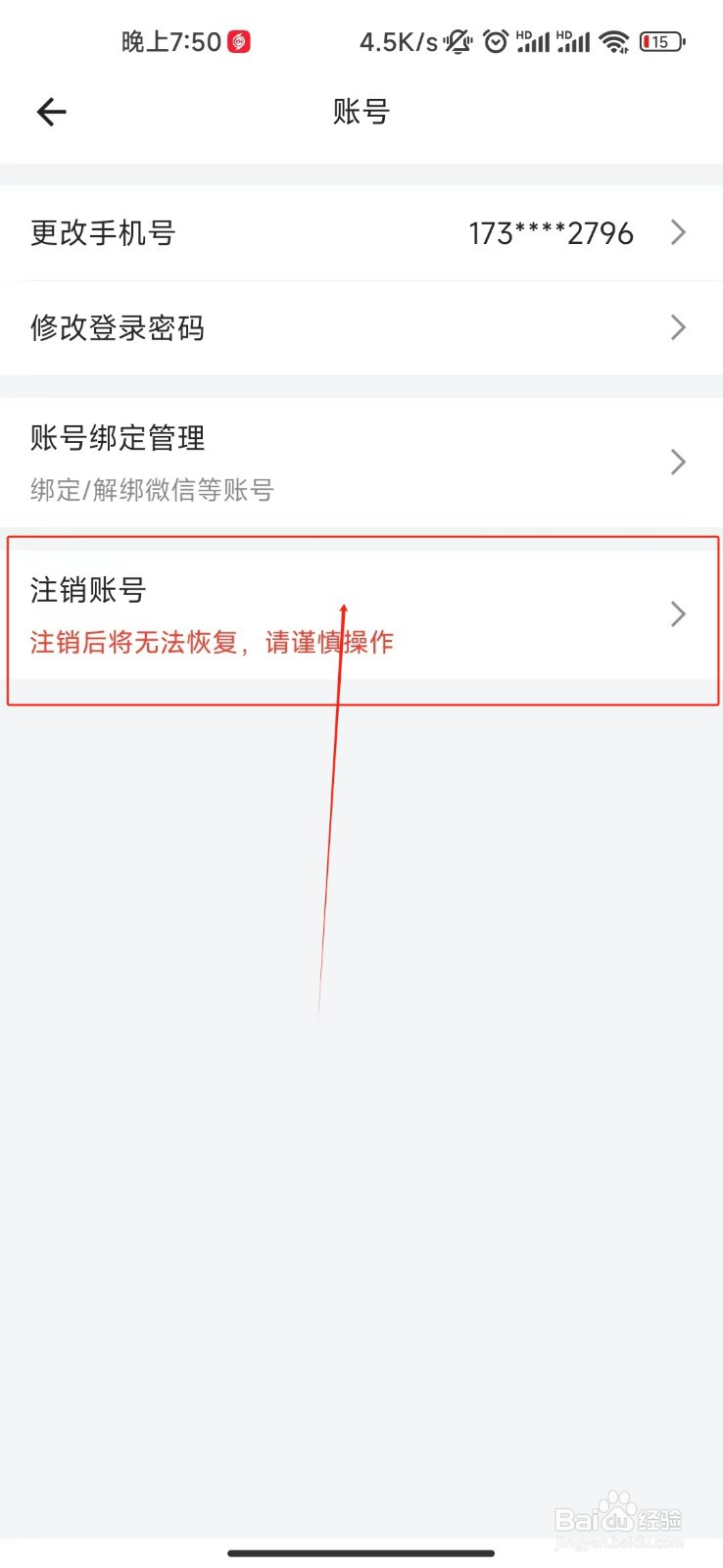
Task: Tap 注销账号 inside the red highlighted box
Action: tap(88, 591)
